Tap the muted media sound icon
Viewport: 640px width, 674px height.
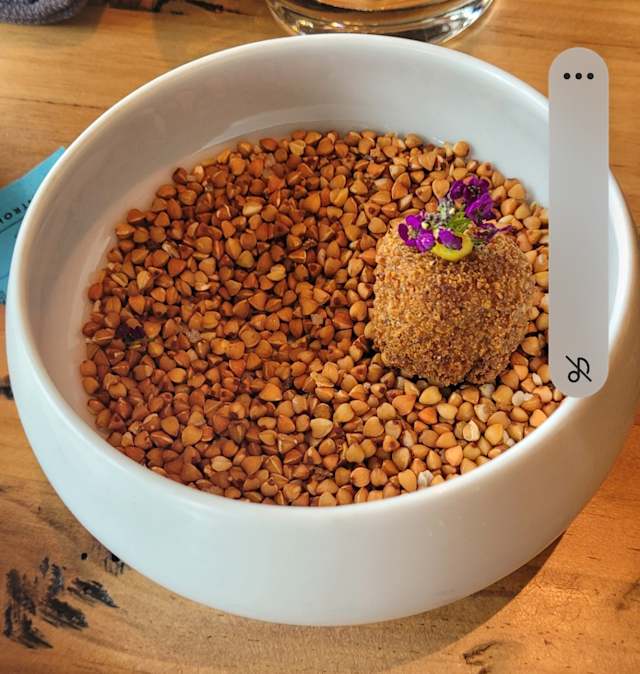tap(578, 369)
